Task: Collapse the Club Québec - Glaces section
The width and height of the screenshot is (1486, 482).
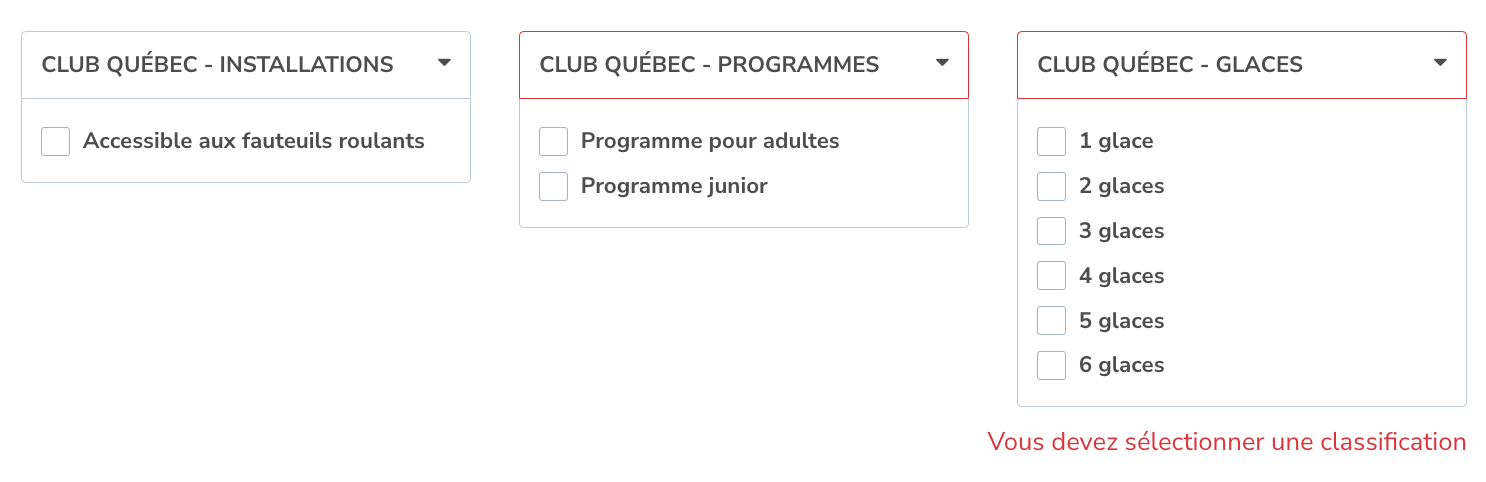Action: tap(1440, 64)
